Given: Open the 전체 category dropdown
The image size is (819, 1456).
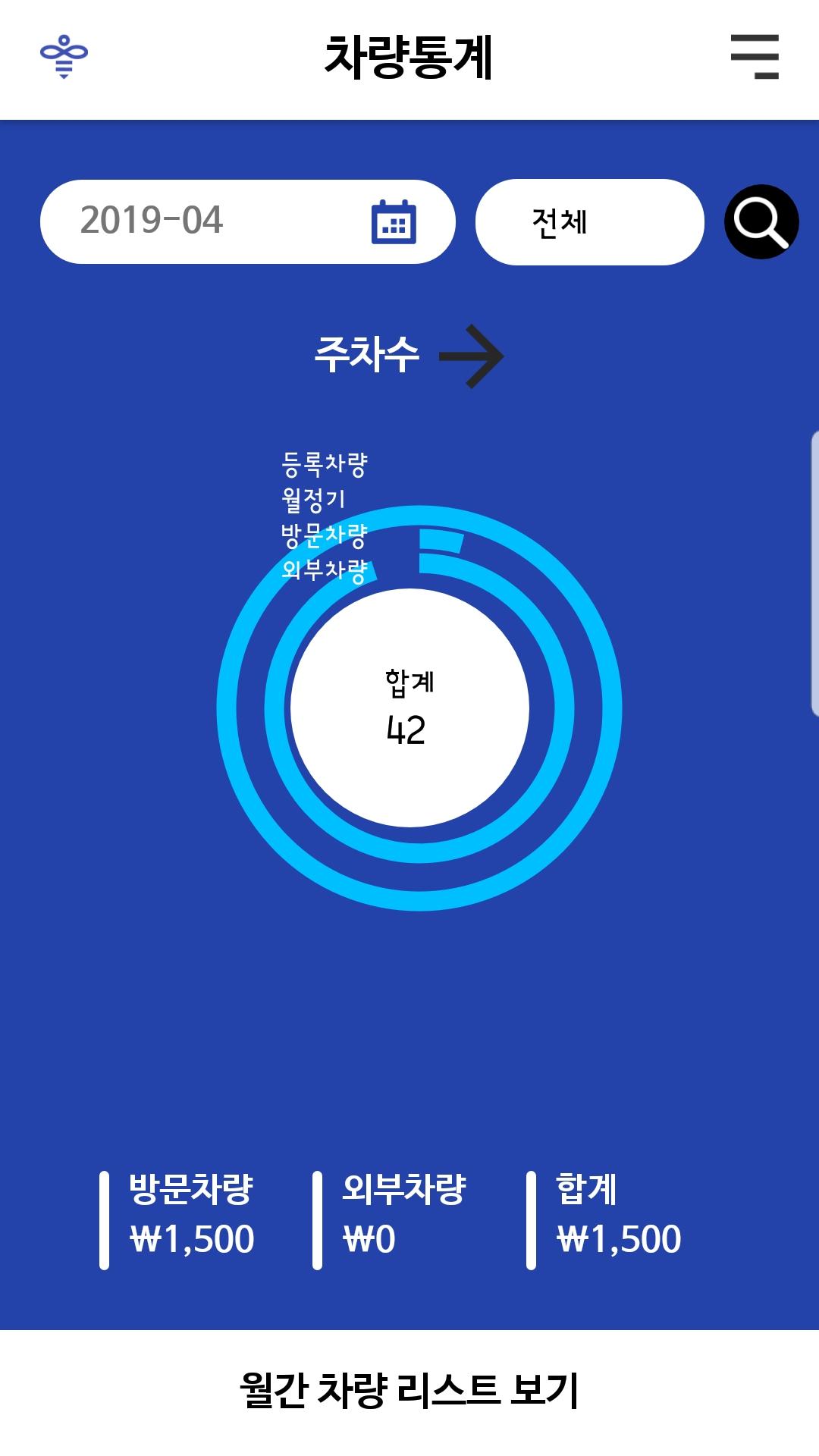Looking at the screenshot, I should [x=589, y=222].
